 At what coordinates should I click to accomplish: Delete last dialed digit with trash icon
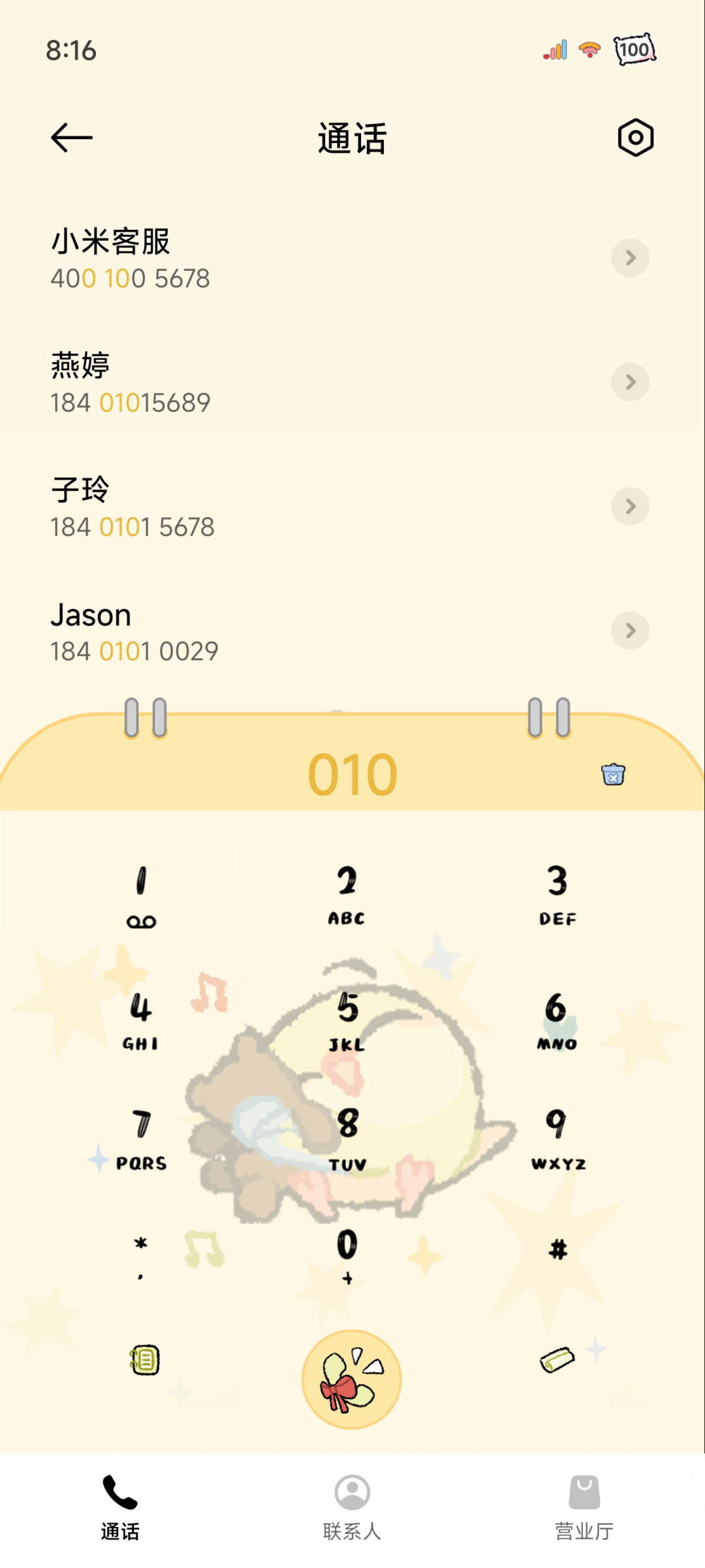[x=613, y=774]
